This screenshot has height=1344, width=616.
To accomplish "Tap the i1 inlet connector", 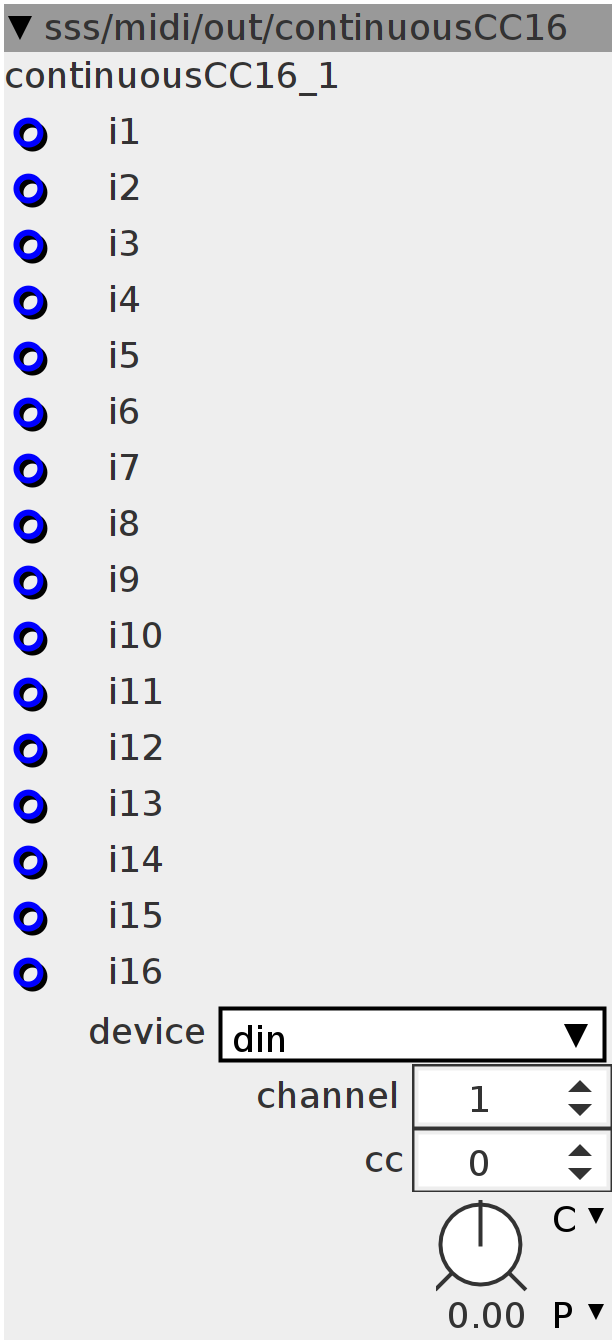I will pos(30,134).
